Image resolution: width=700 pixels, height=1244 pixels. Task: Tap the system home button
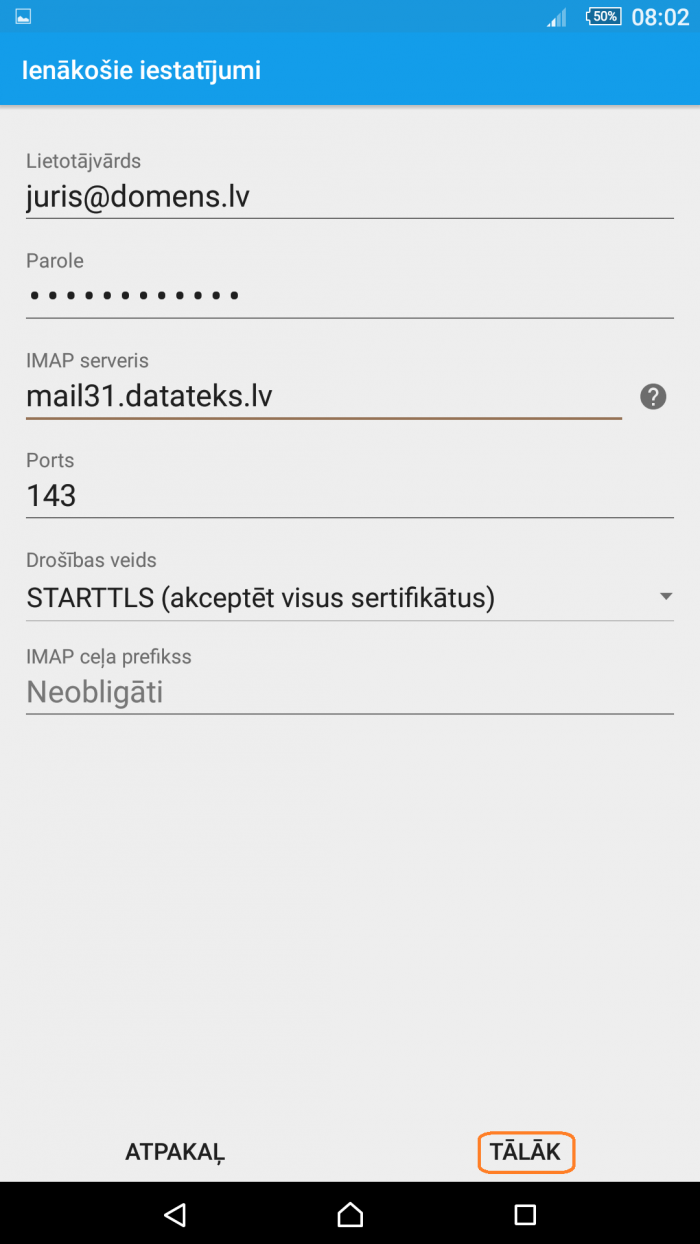pyautogui.click(x=350, y=1214)
